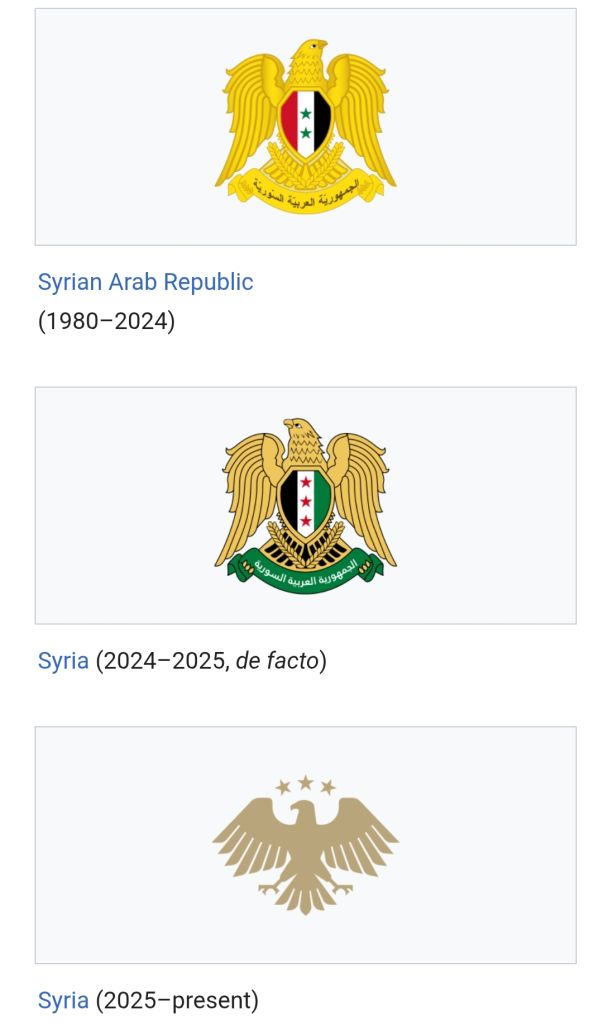Open the 1980–2024 yellow eagle emblem image

[305, 126]
